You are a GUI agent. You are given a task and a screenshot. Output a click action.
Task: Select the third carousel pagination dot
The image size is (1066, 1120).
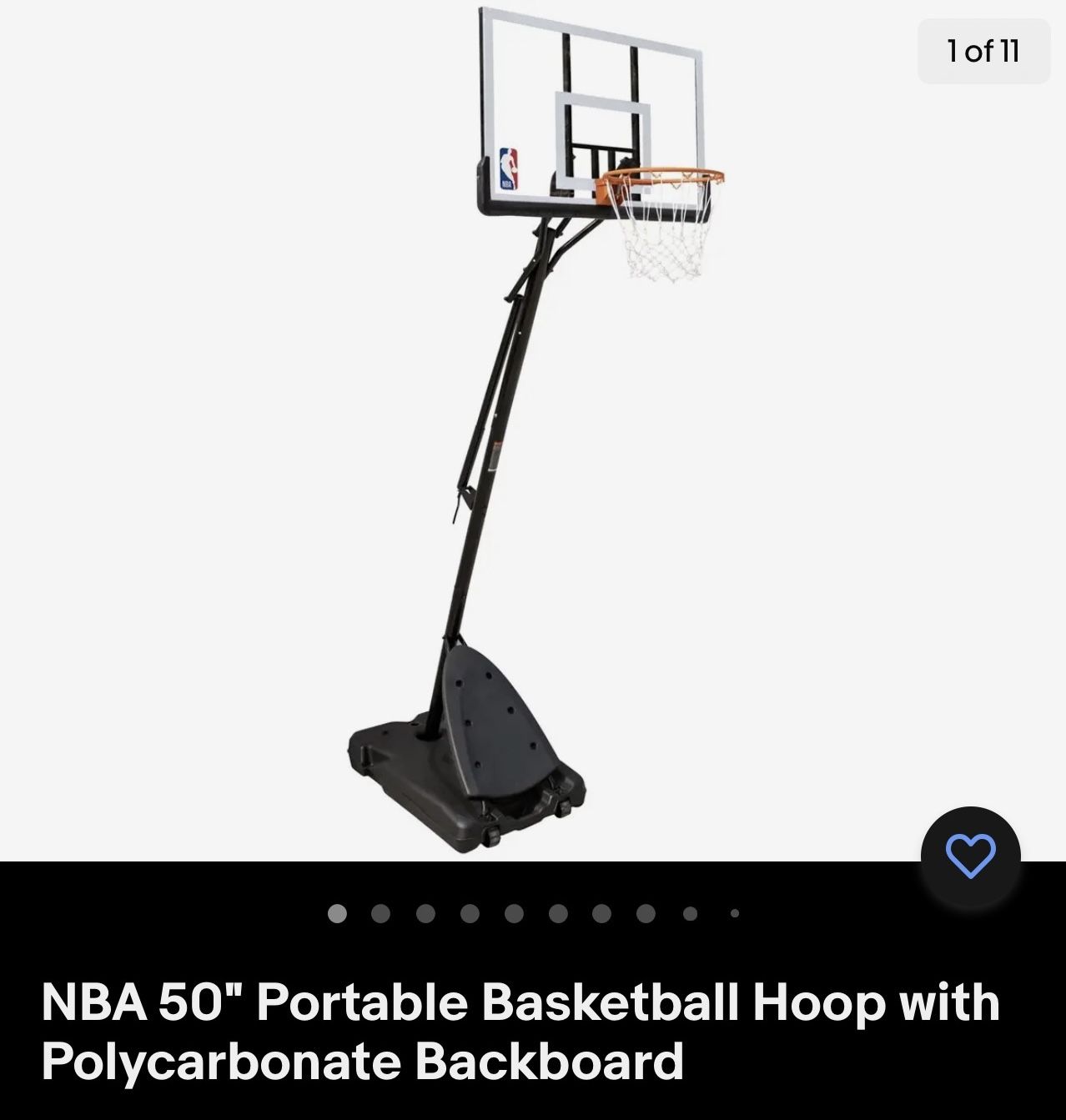pyautogui.click(x=426, y=915)
